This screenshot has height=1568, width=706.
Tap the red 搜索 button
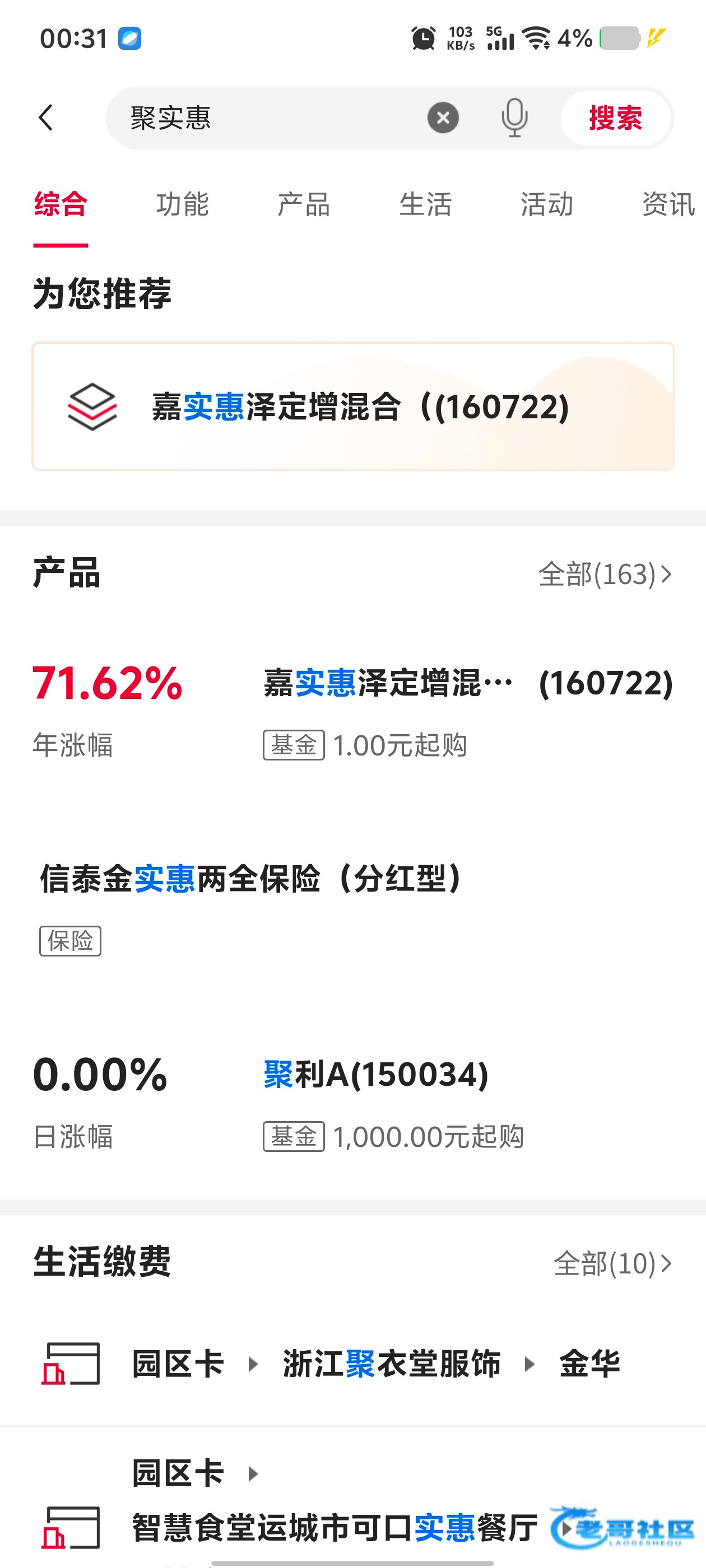[x=615, y=118]
